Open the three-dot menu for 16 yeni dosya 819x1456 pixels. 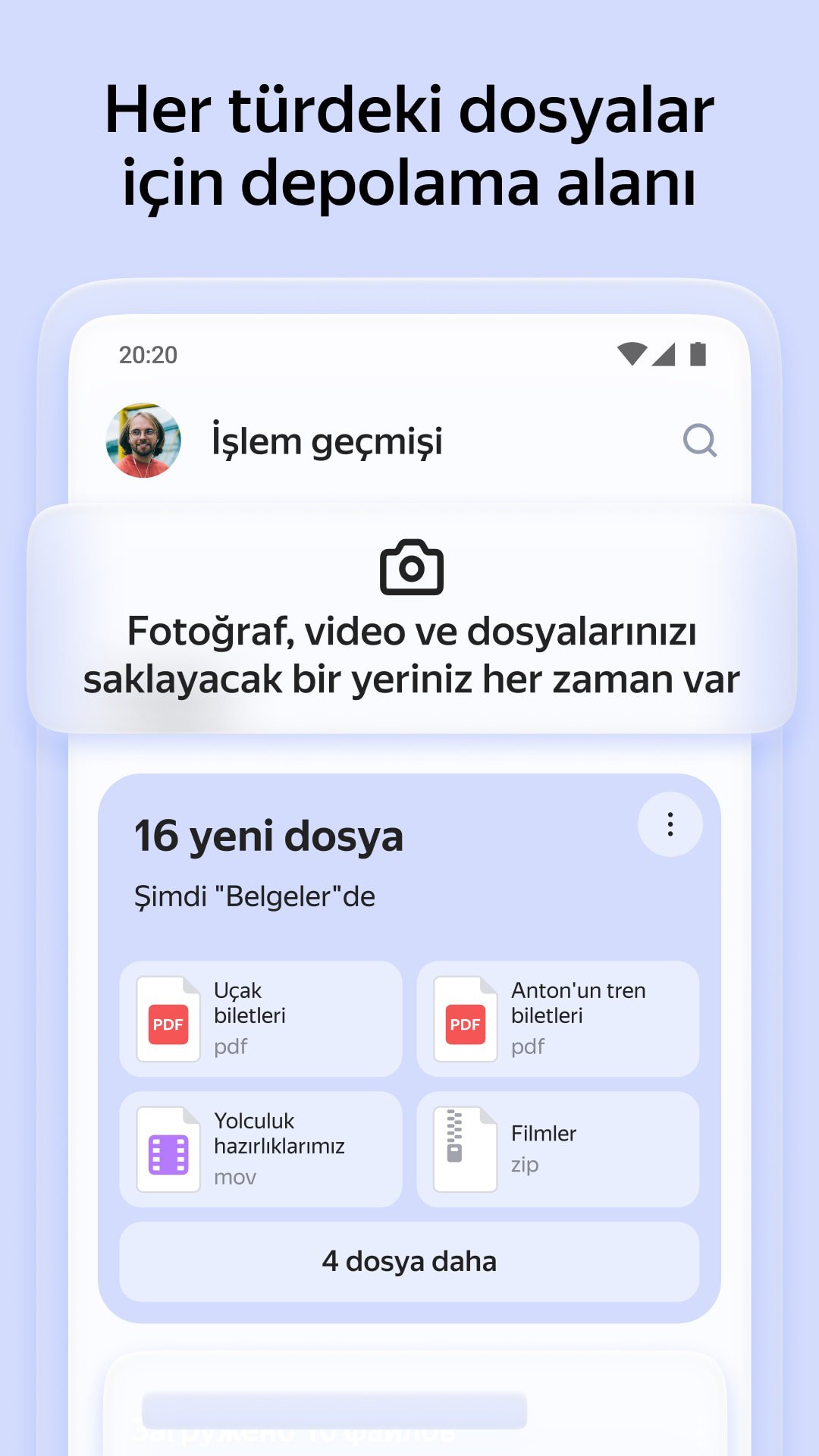(x=670, y=824)
